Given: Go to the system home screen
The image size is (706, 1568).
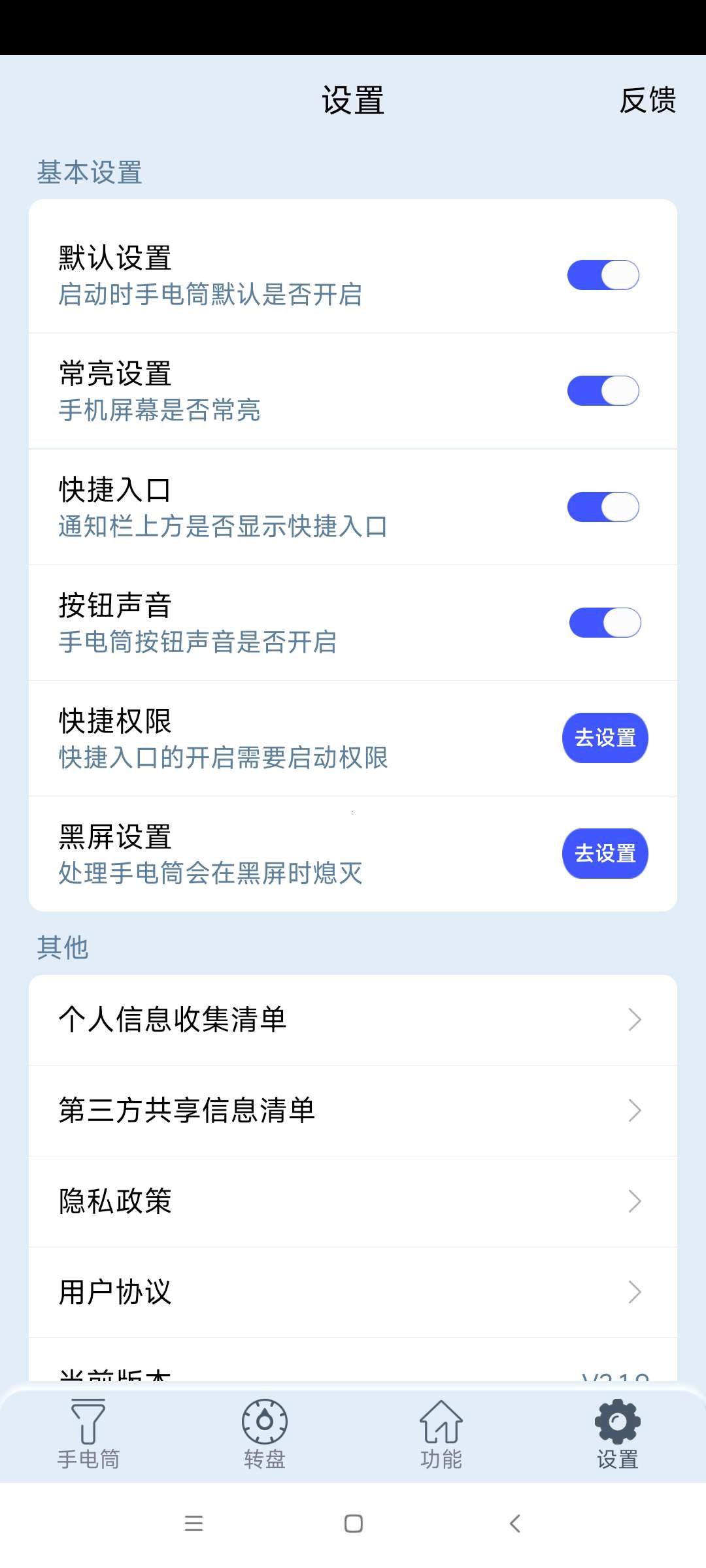Looking at the screenshot, I should pyautogui.click(x=354, y=1524).
